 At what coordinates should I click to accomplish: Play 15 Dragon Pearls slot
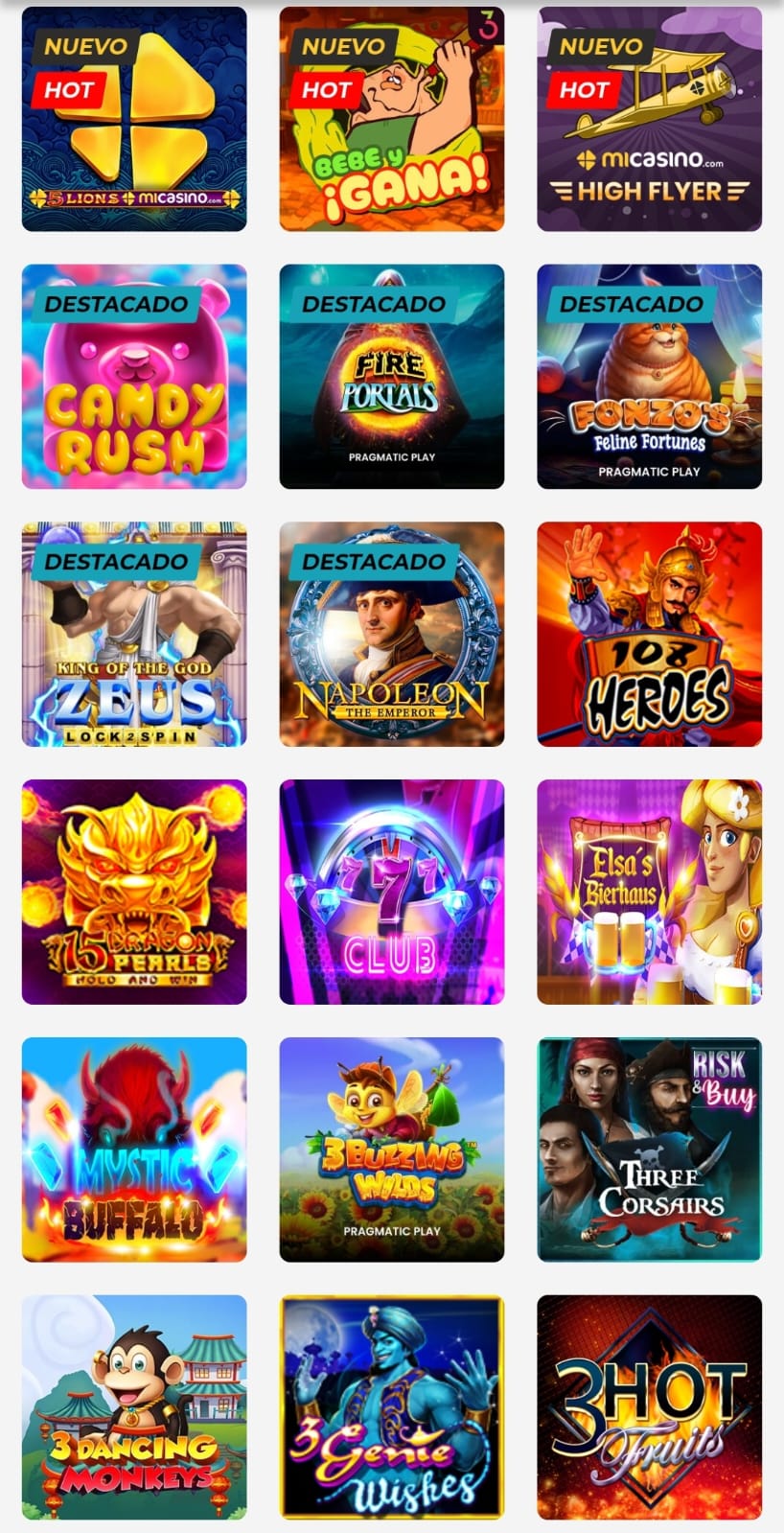[x=134, y=892]
